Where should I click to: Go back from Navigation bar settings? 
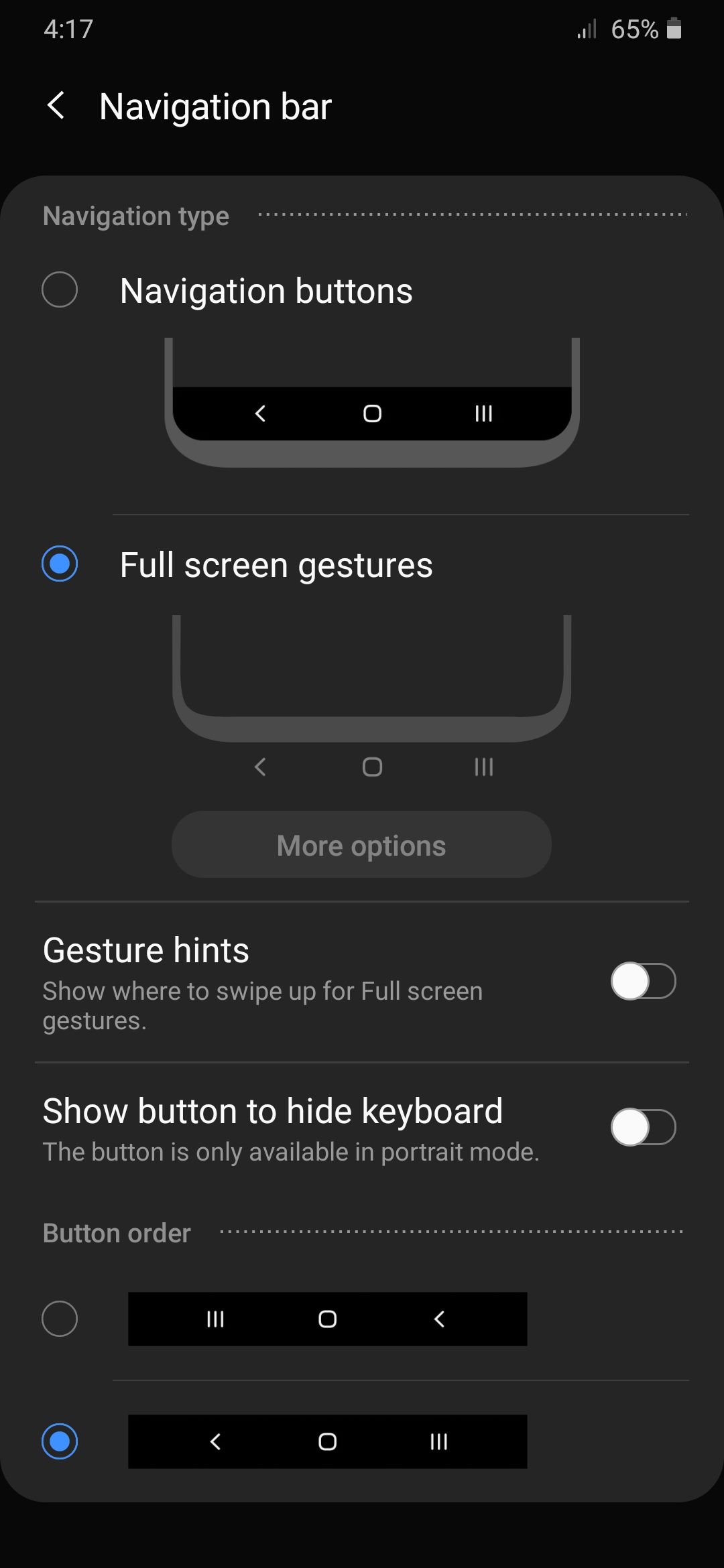pyautogui.click(x=56, y=106)
